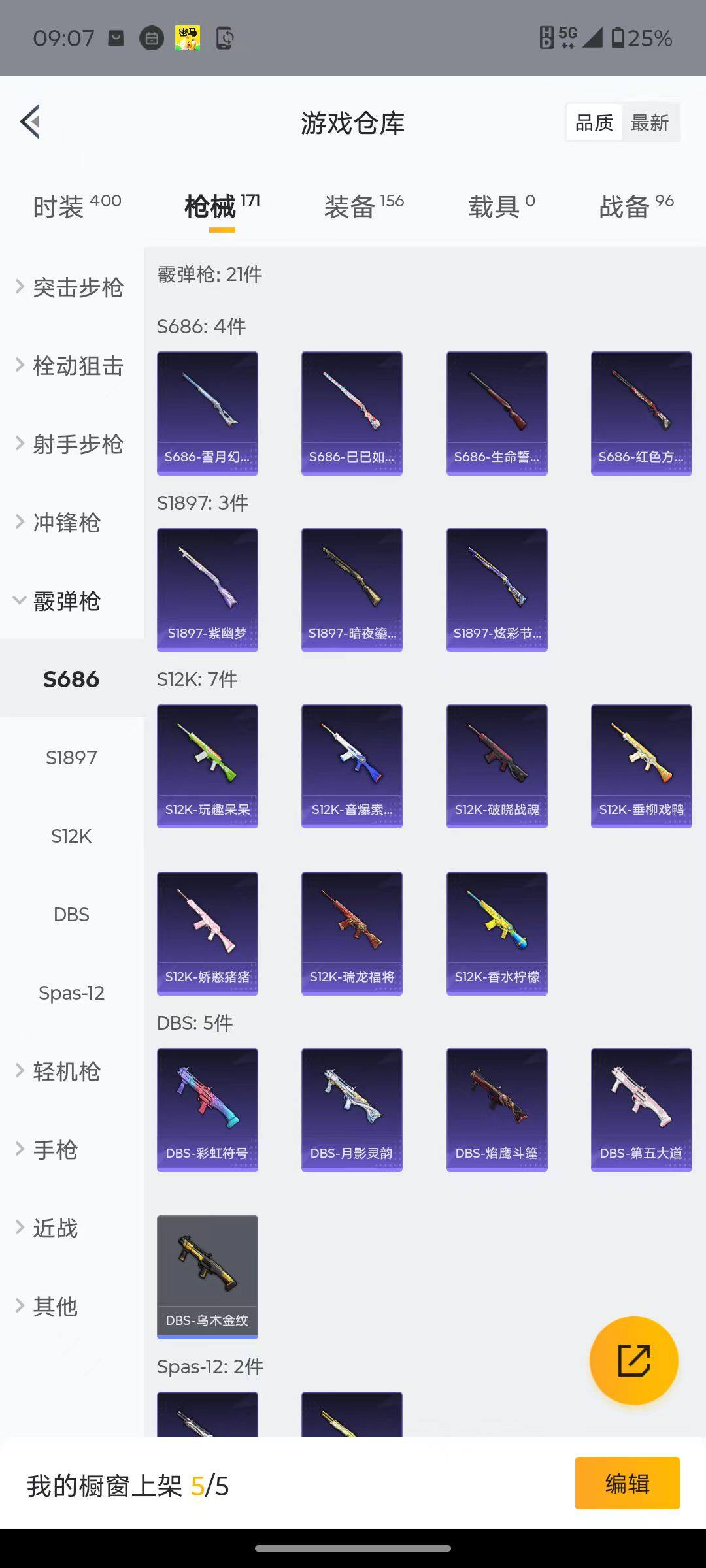Viewport: 706px width, 1568px height.
Task: Open the S1897-紫幽梦 skin
Action: point(207,589)
